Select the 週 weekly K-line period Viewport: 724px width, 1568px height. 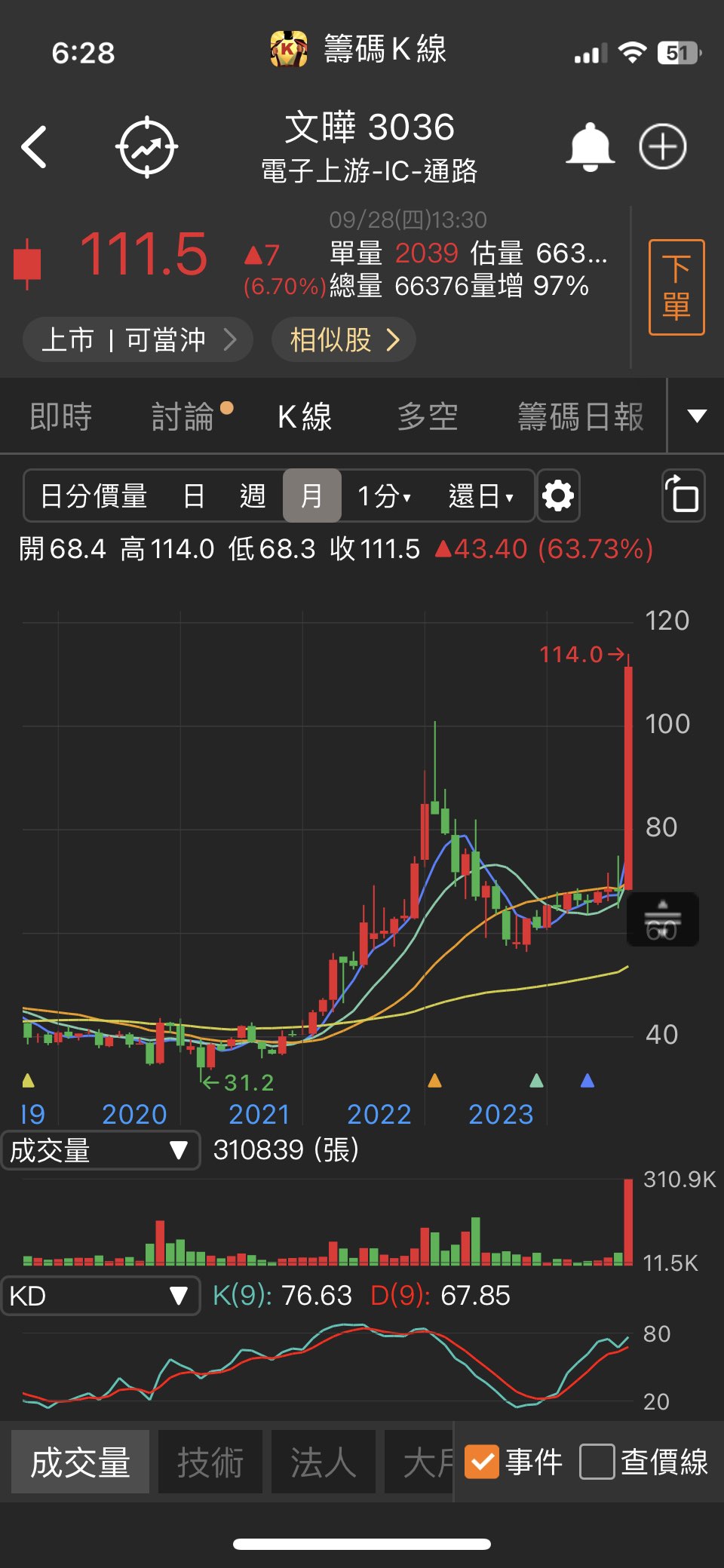(252, 496)
